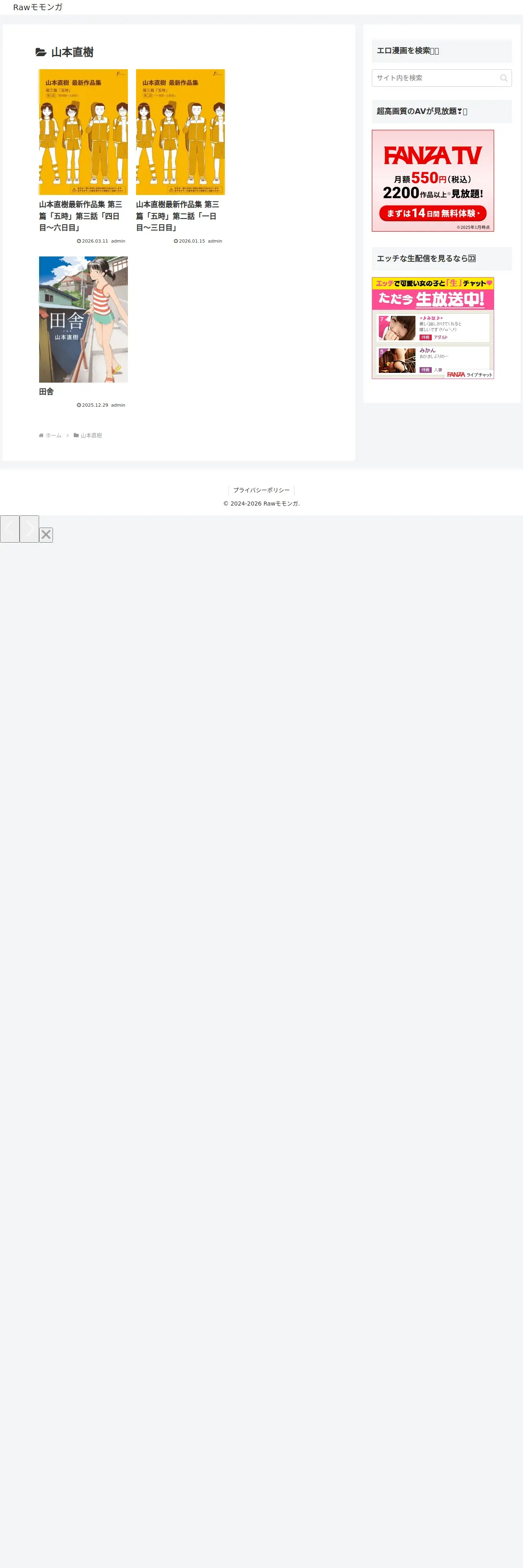Open the プライバシーポリシー footer link
The image size is (523, 1568).
[x=261, y=490]
